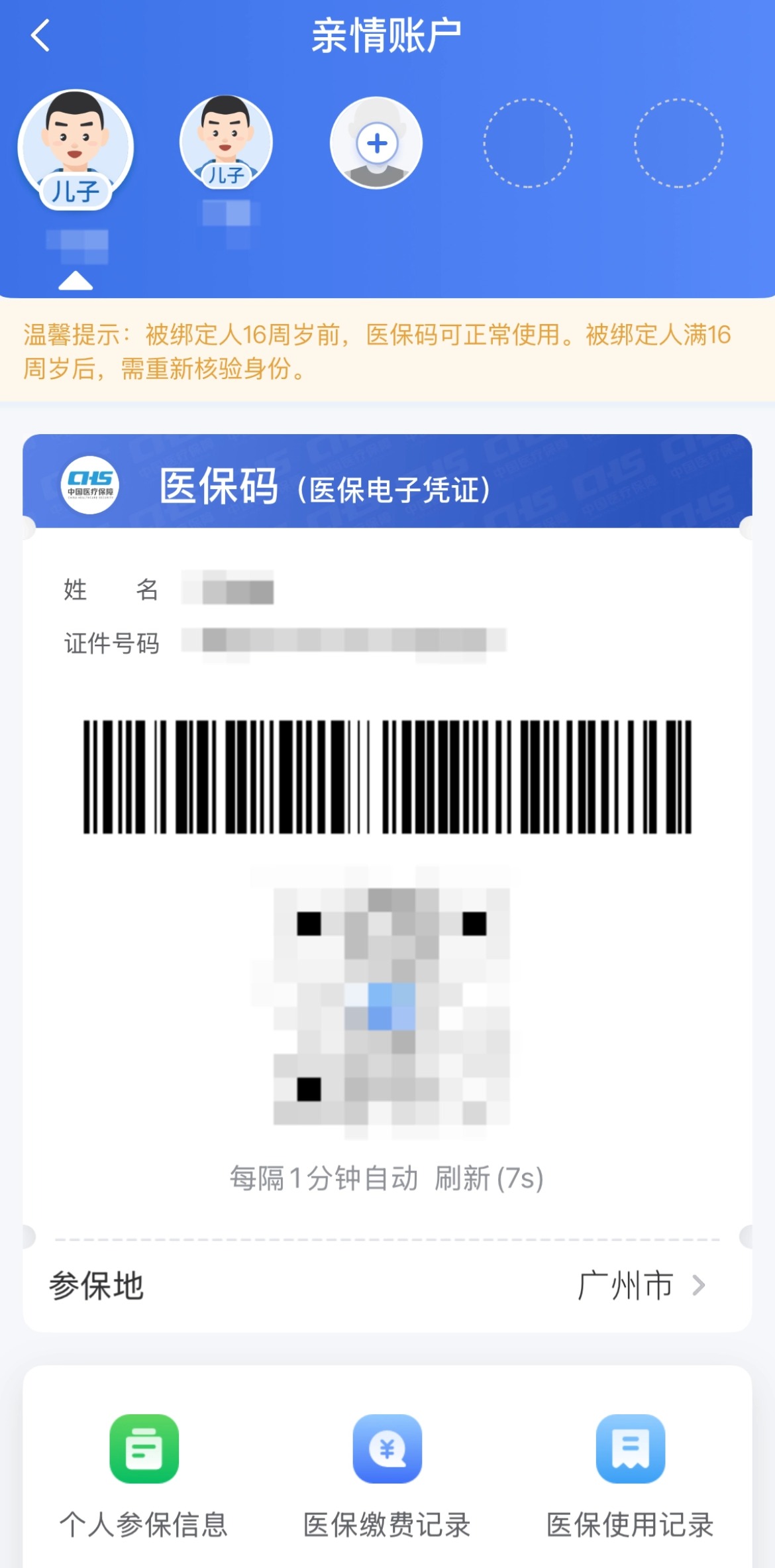775x1568 pixels.
Task: Tap 刷新 to refresh the 医保码
Action: (462, 1178)
